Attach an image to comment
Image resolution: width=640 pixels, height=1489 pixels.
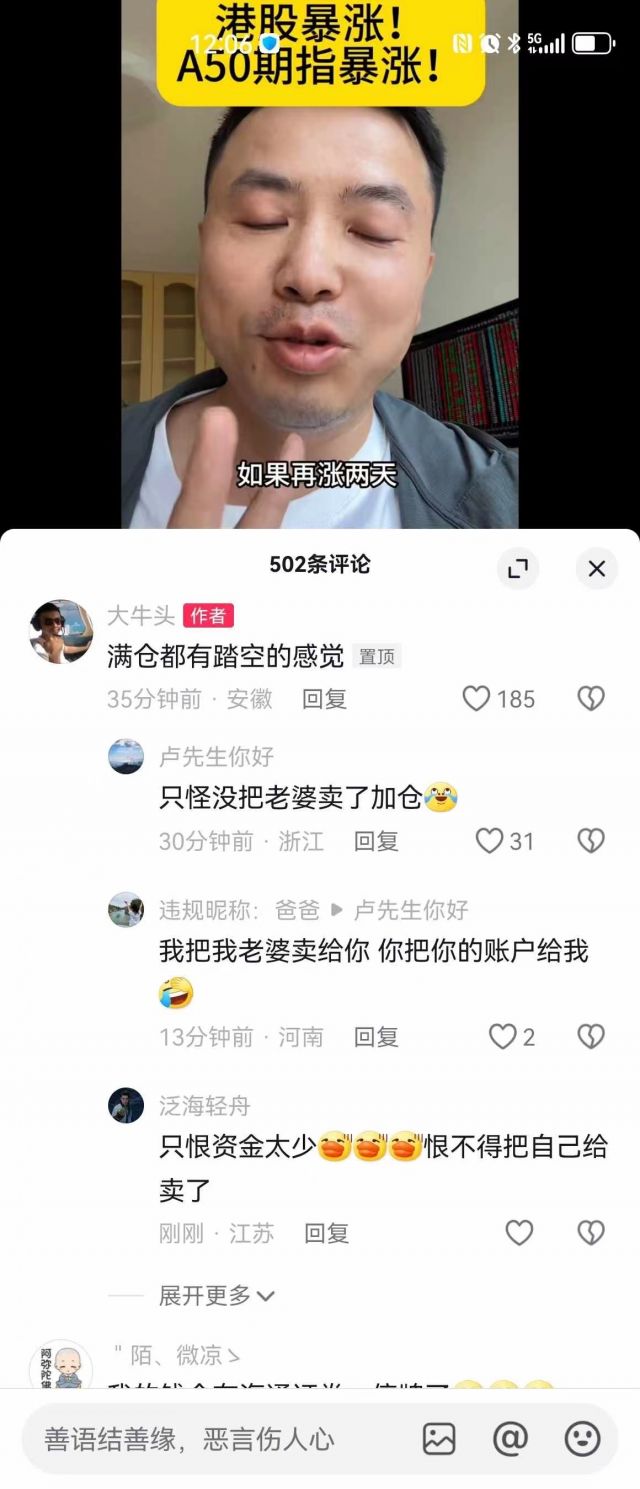(x=439, y=1439)
